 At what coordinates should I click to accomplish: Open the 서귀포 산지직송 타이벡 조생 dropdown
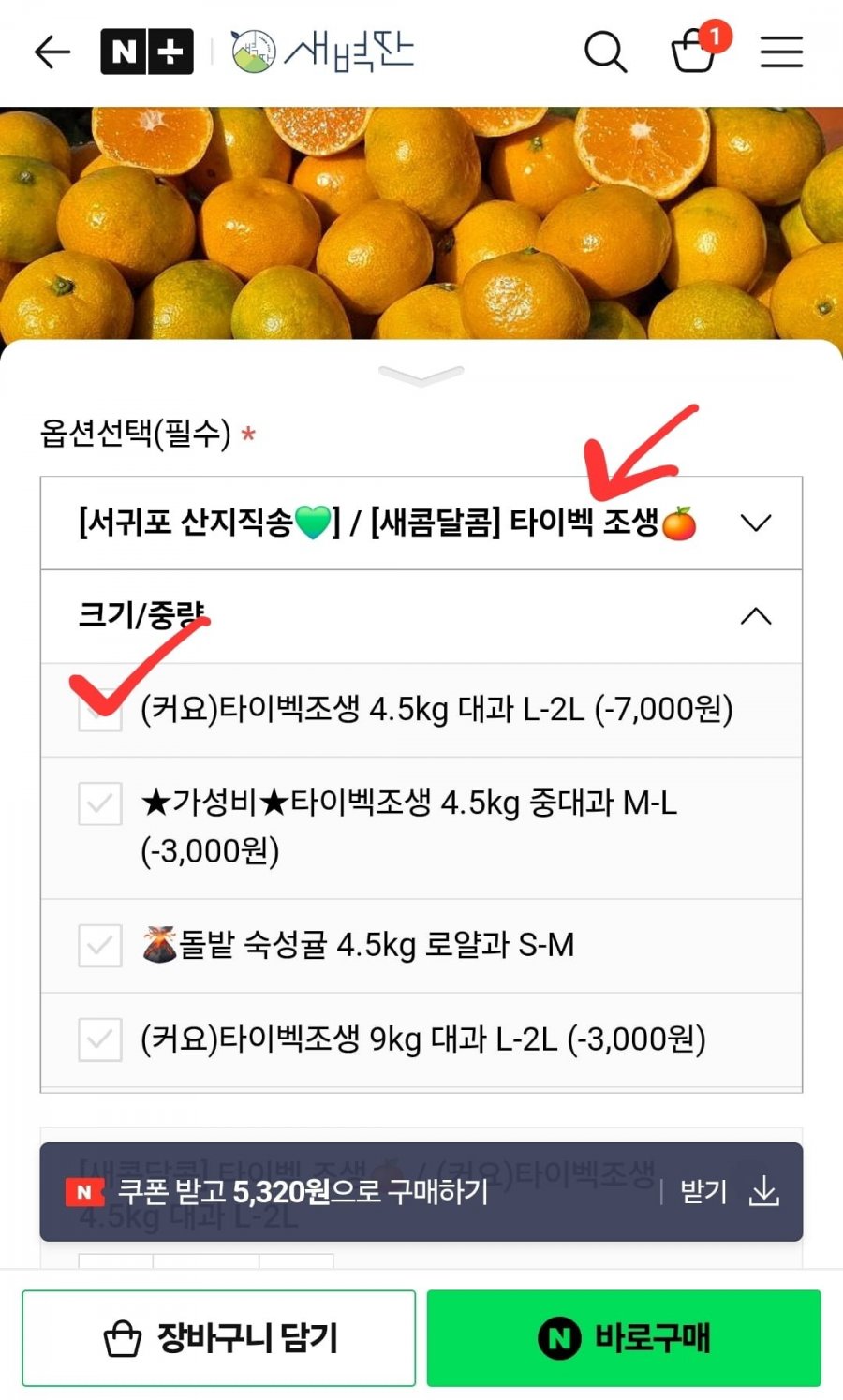[x=421, y=523]
